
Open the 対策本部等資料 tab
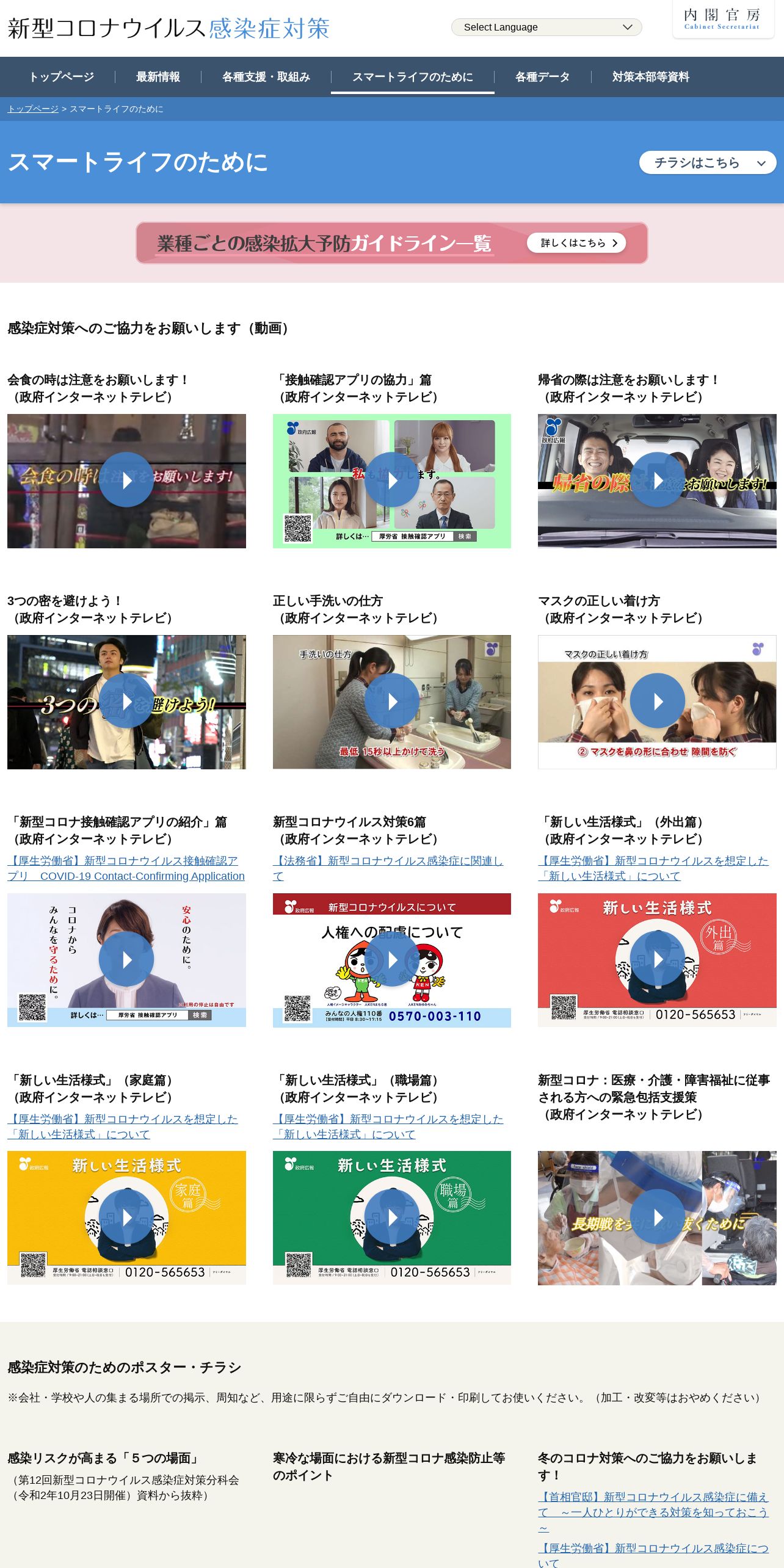pyautogui.click(x=650, y=77)
